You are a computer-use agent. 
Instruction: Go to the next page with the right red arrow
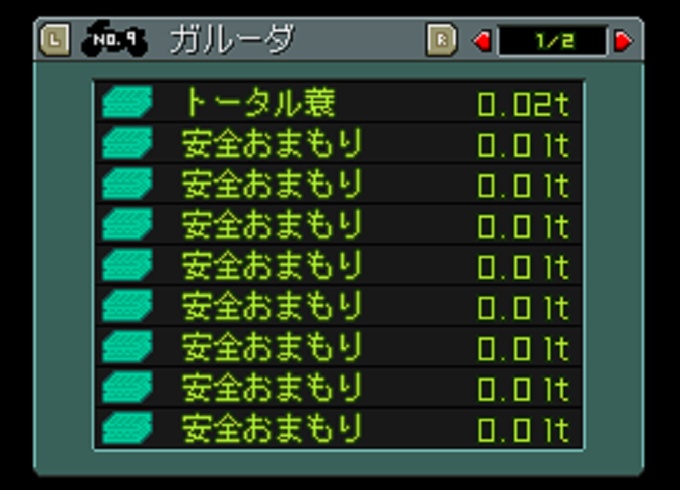coord(623,41)
